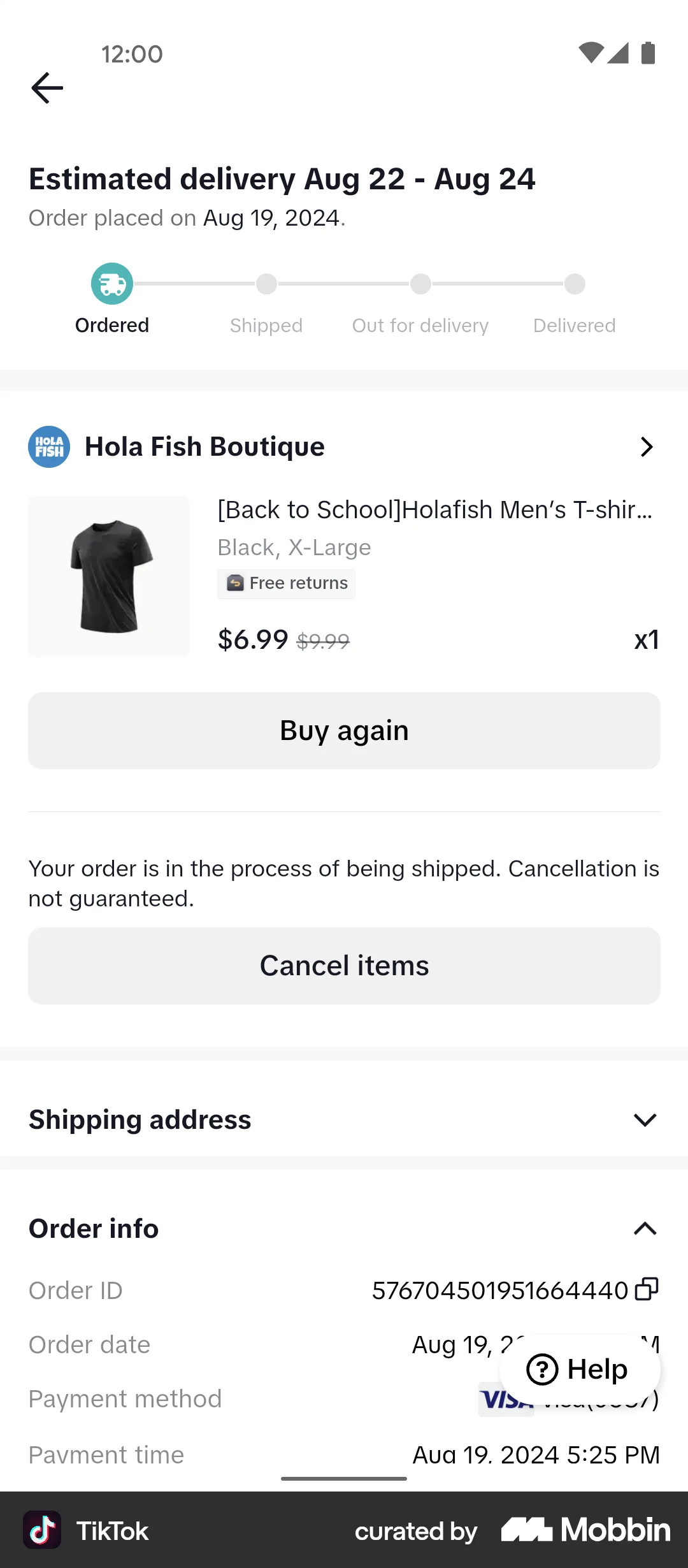This screenshot has height=1568, width=688.
Task: Tap the Delivered progress dot
Action: click(x=574, y=284)
